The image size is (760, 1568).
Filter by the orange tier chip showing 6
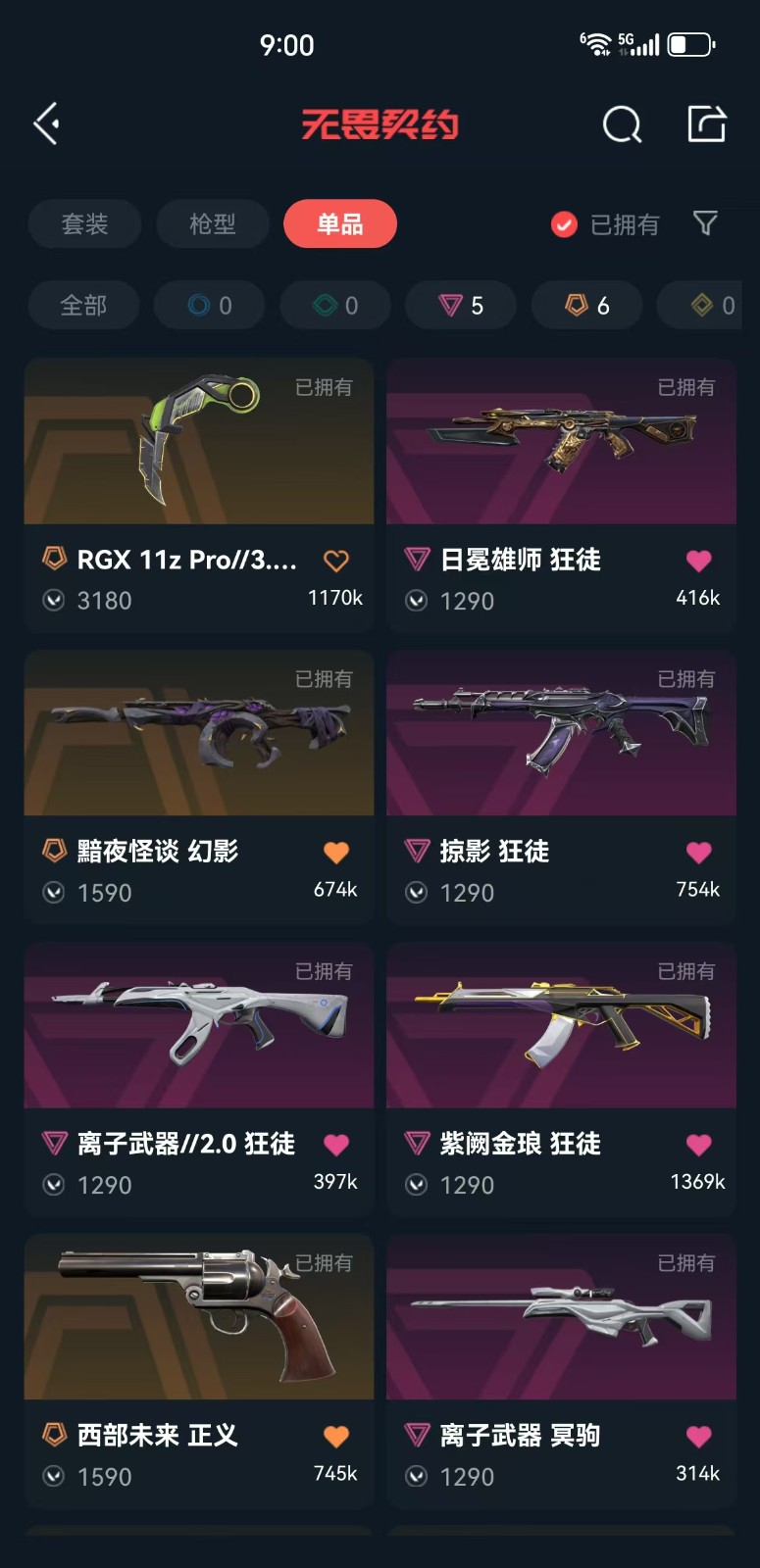pyautogui.click(x=586, y=306)
